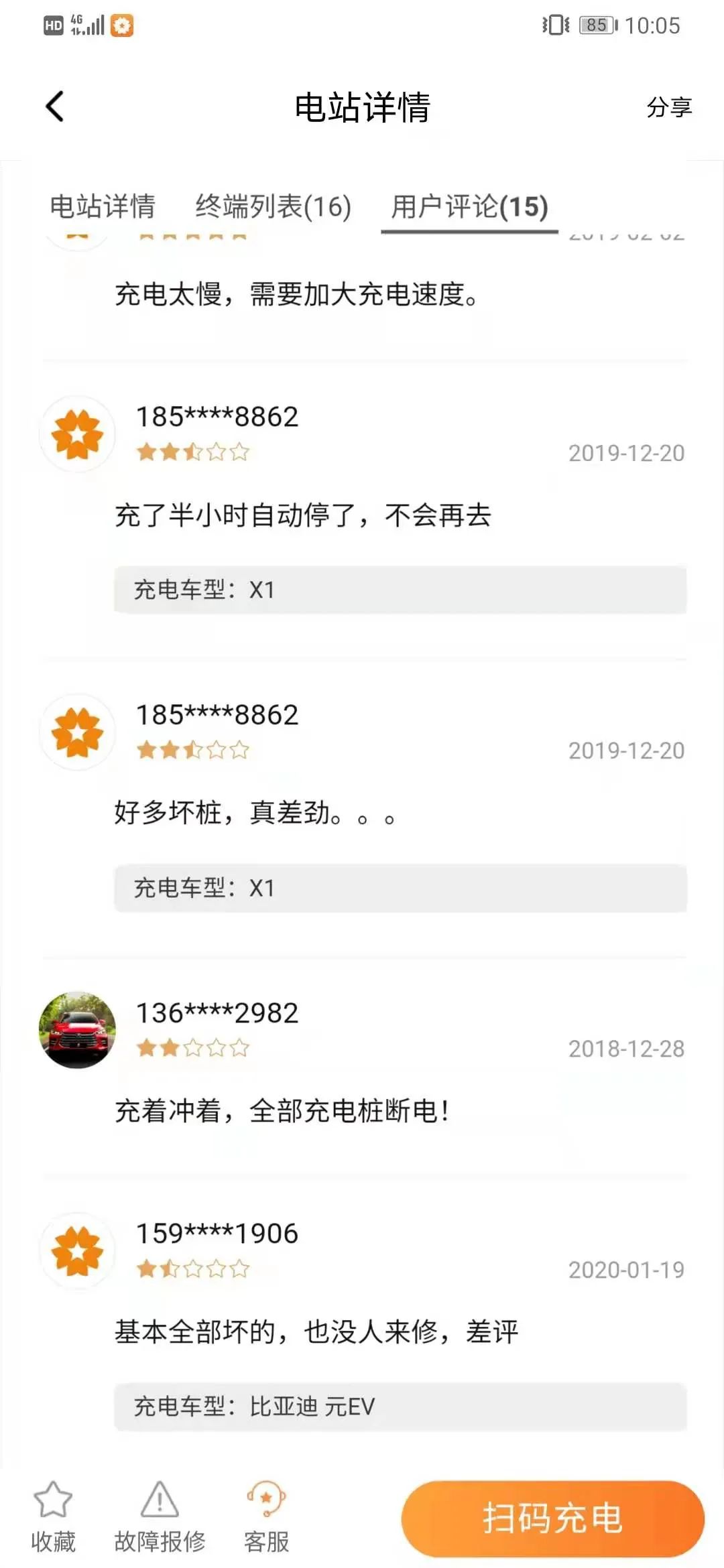Switch to the 电站详情 tab
The height and width of the screenshot is (1568, 724).
click(103, 206)
